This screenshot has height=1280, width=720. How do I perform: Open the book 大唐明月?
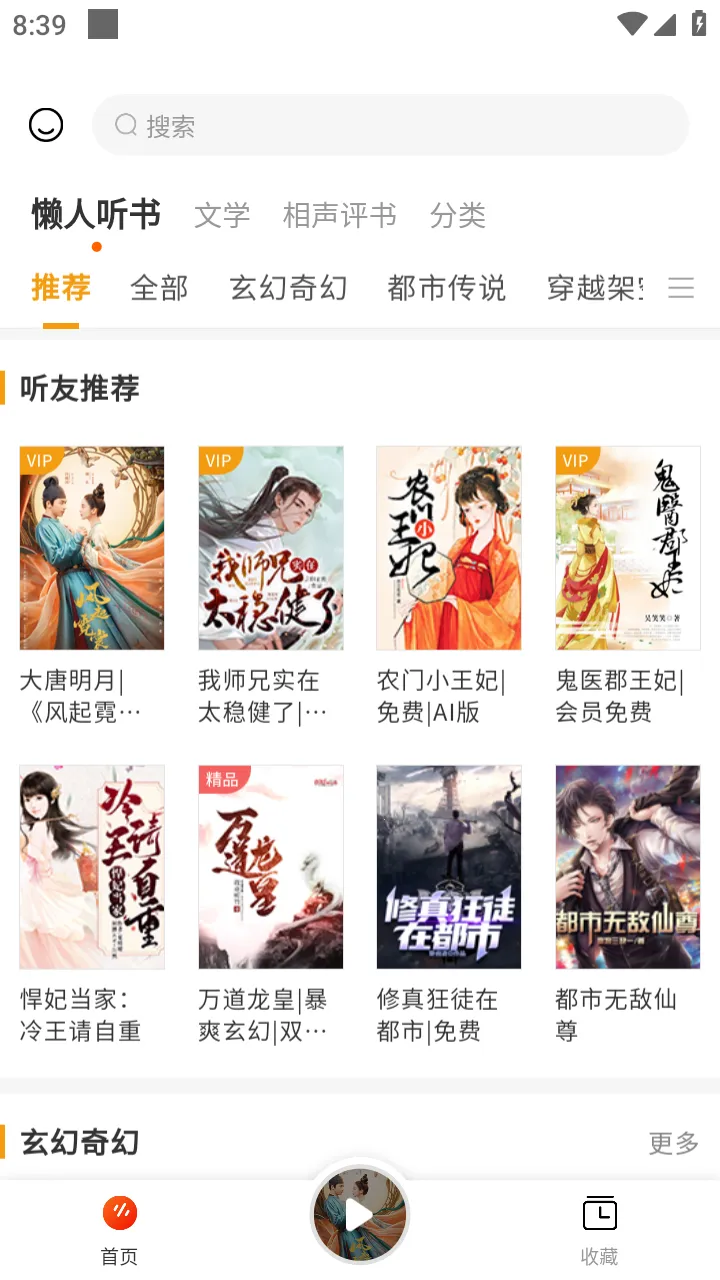point(92,548)
